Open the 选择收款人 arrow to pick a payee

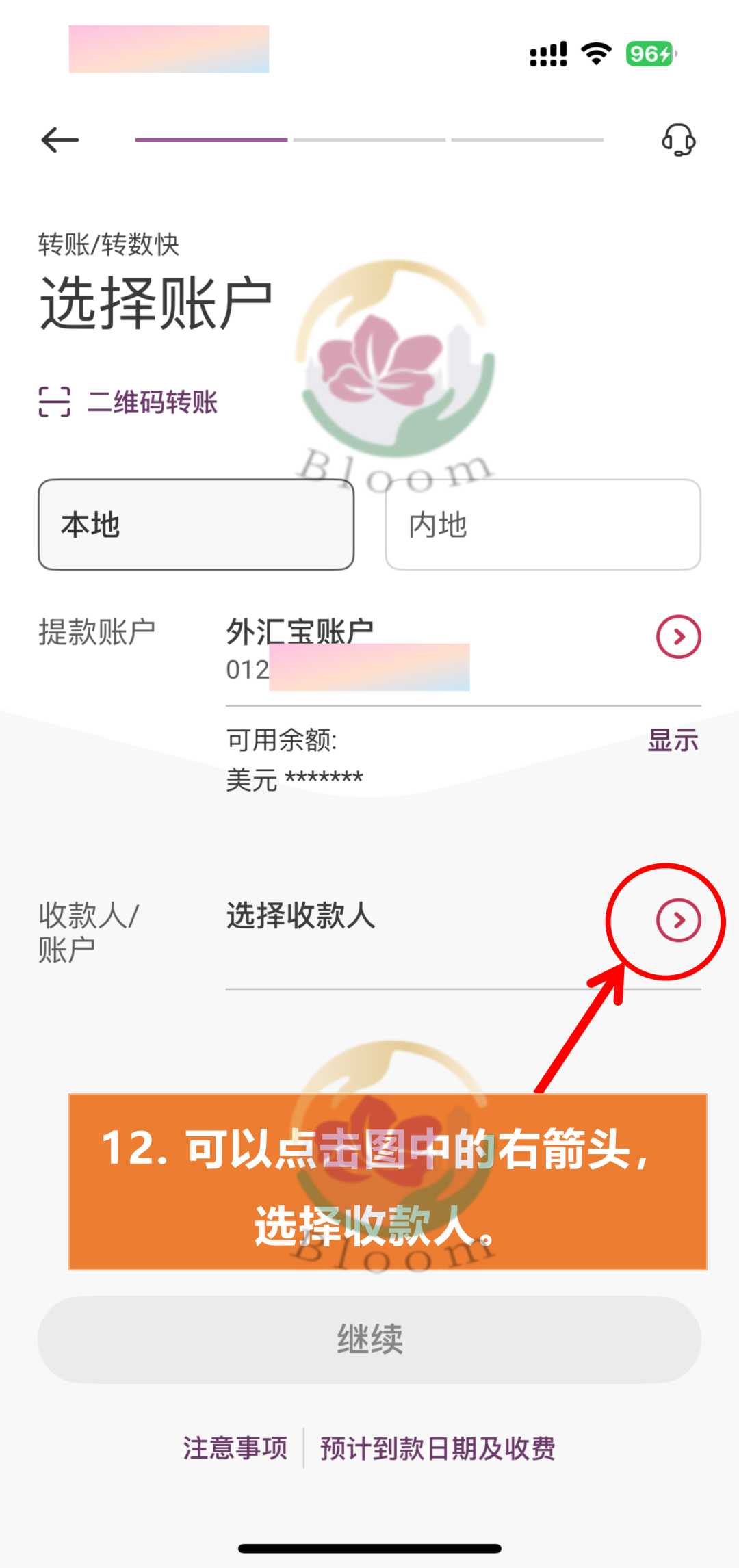tap(678, 920)
